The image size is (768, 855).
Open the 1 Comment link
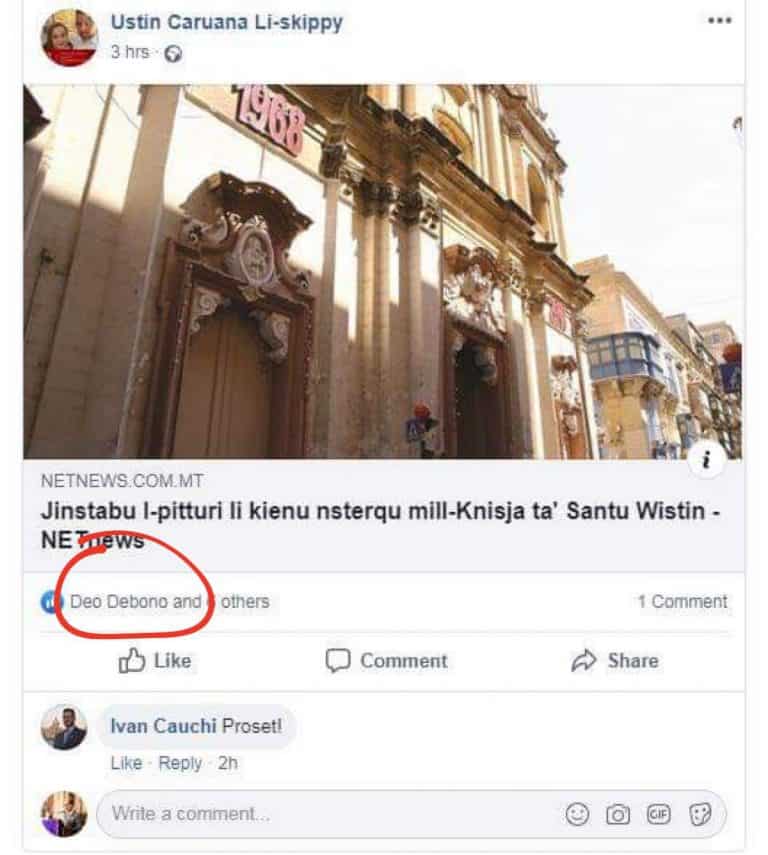click(x=682, y=602)
